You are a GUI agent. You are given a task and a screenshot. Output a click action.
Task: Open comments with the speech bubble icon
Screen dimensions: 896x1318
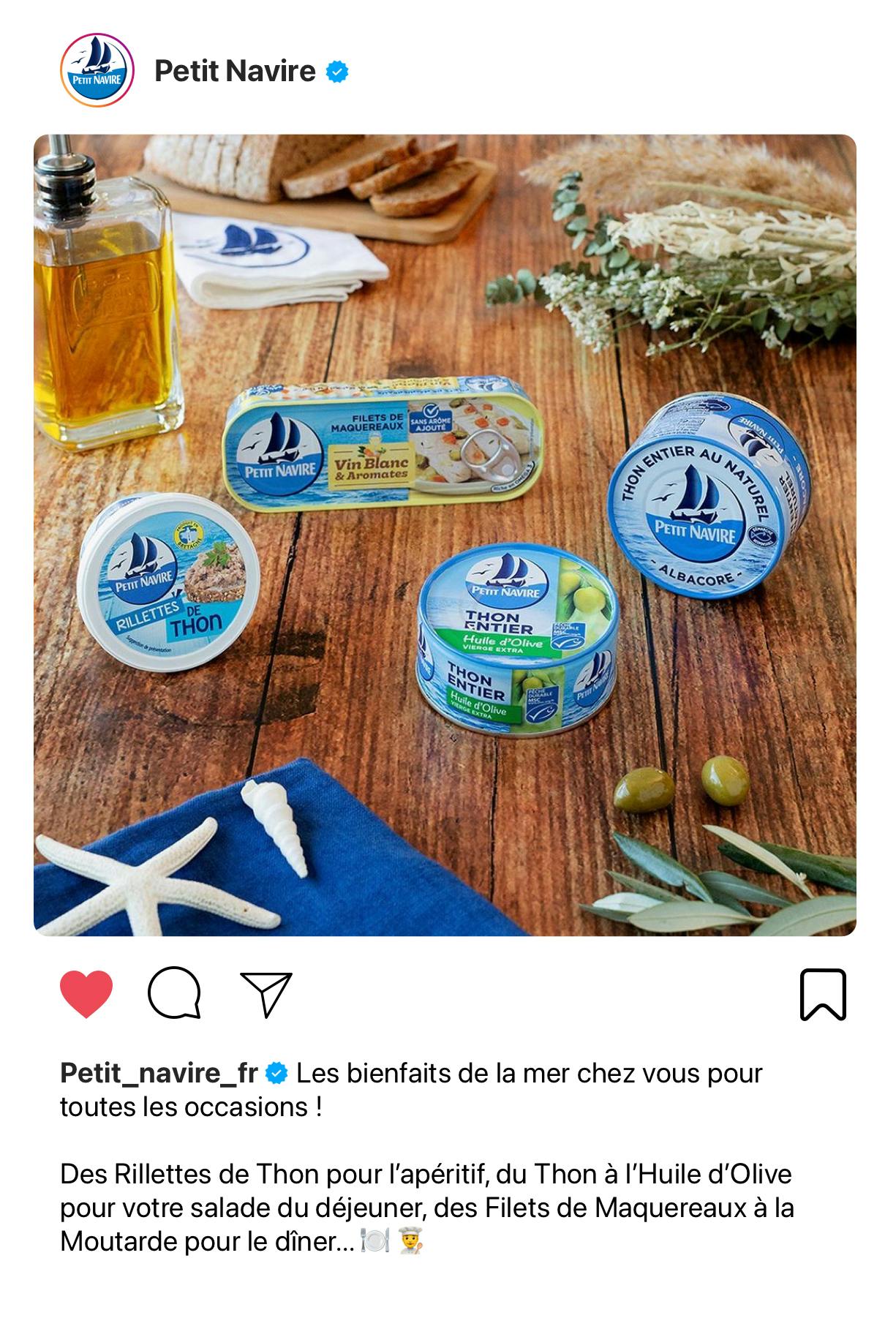click(174, 993)
